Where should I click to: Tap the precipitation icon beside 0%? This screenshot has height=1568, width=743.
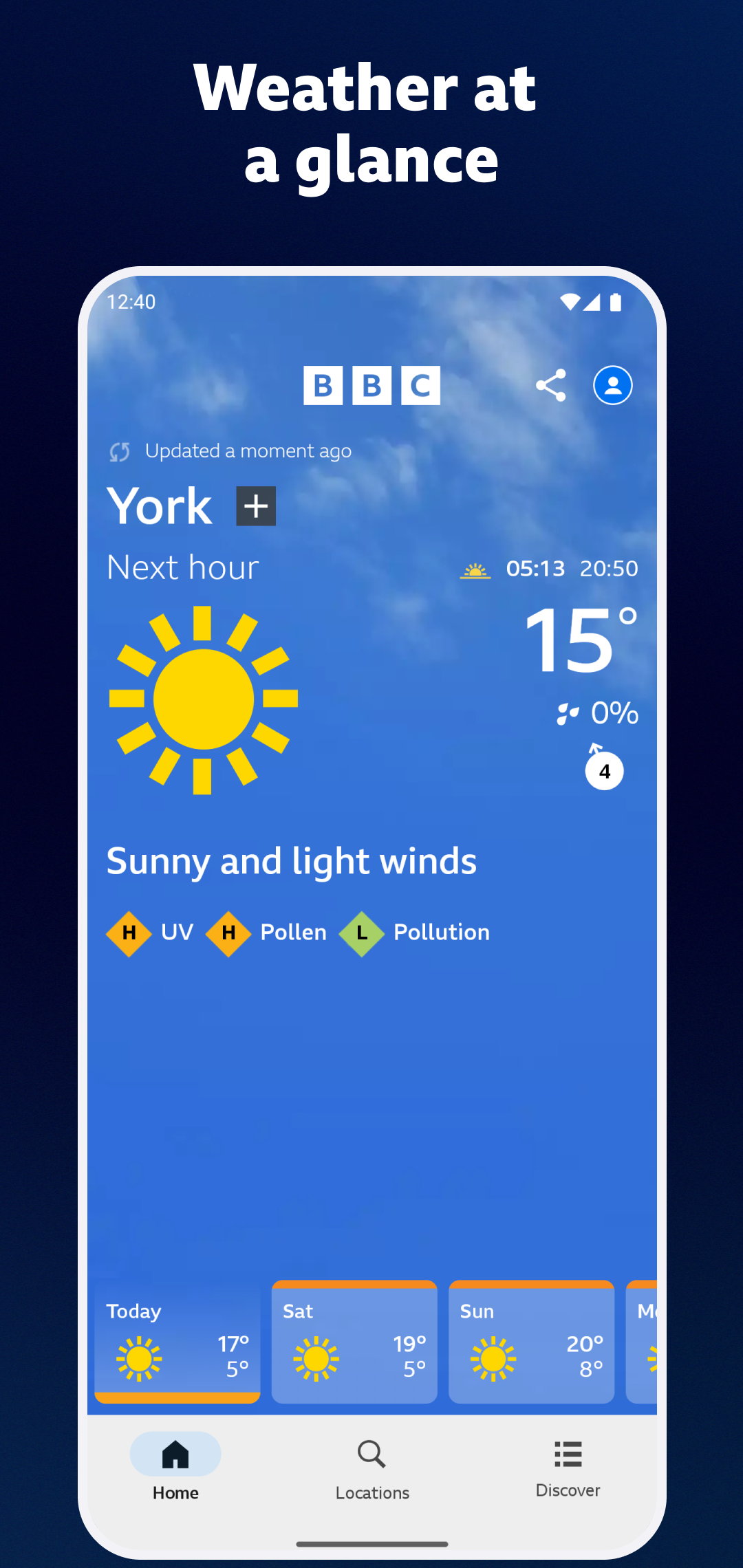point(568,714)
